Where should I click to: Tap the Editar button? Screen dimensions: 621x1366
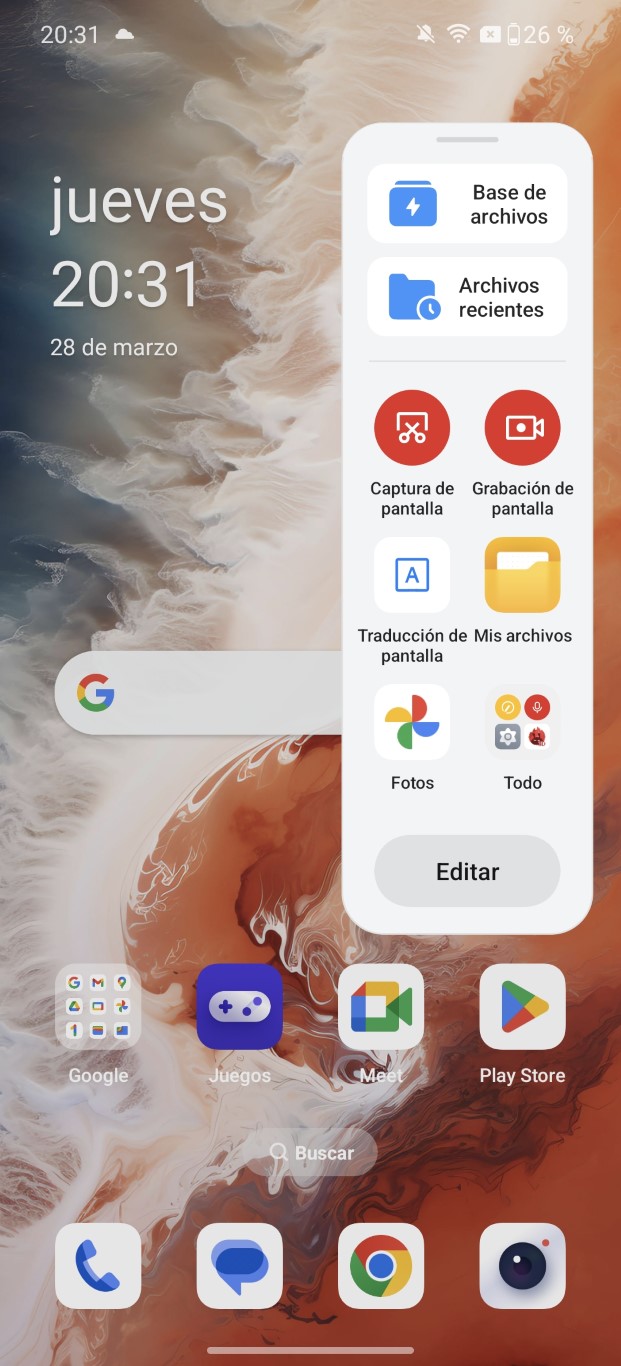coord(467,871)
